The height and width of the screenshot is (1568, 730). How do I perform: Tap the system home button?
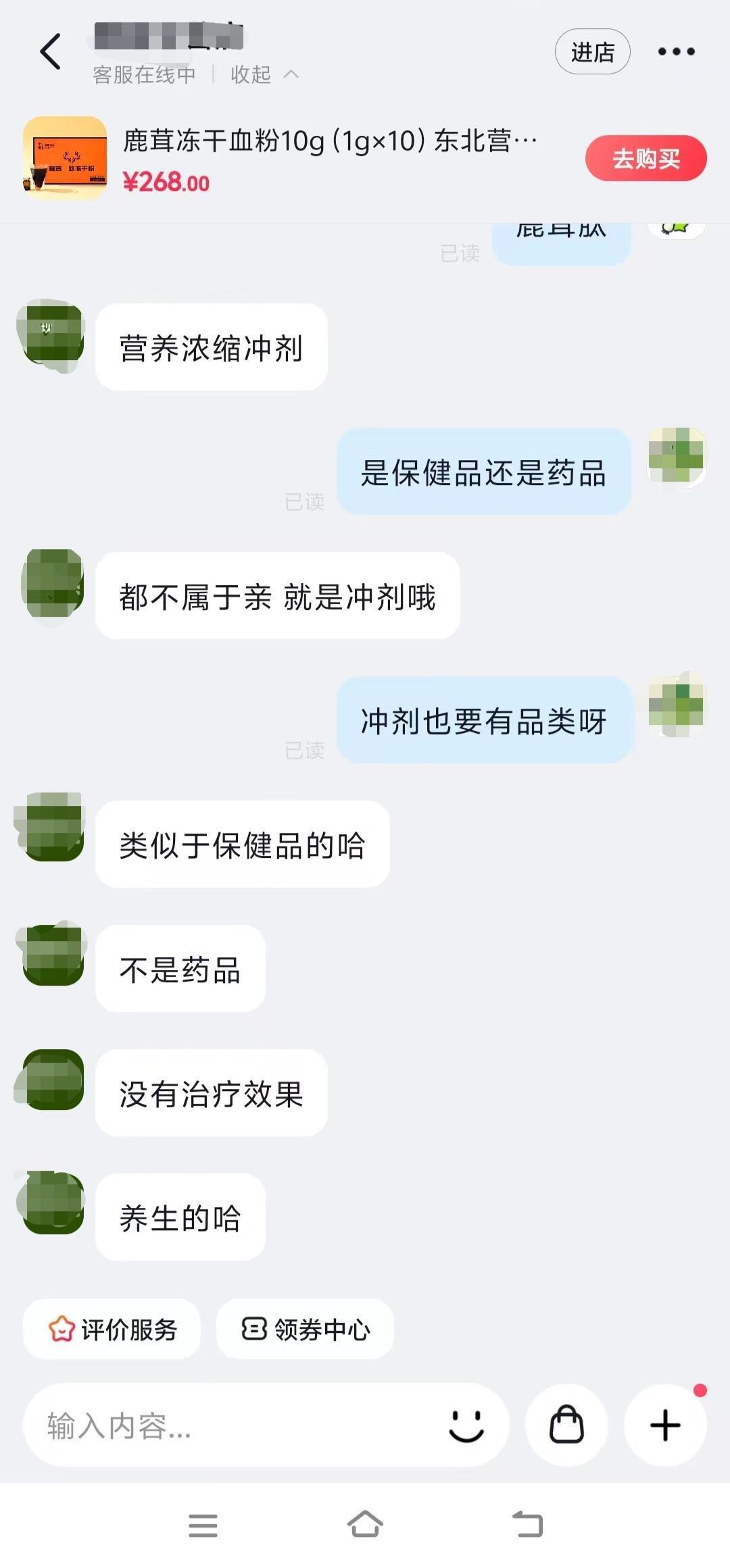(x=365, y=1525)
